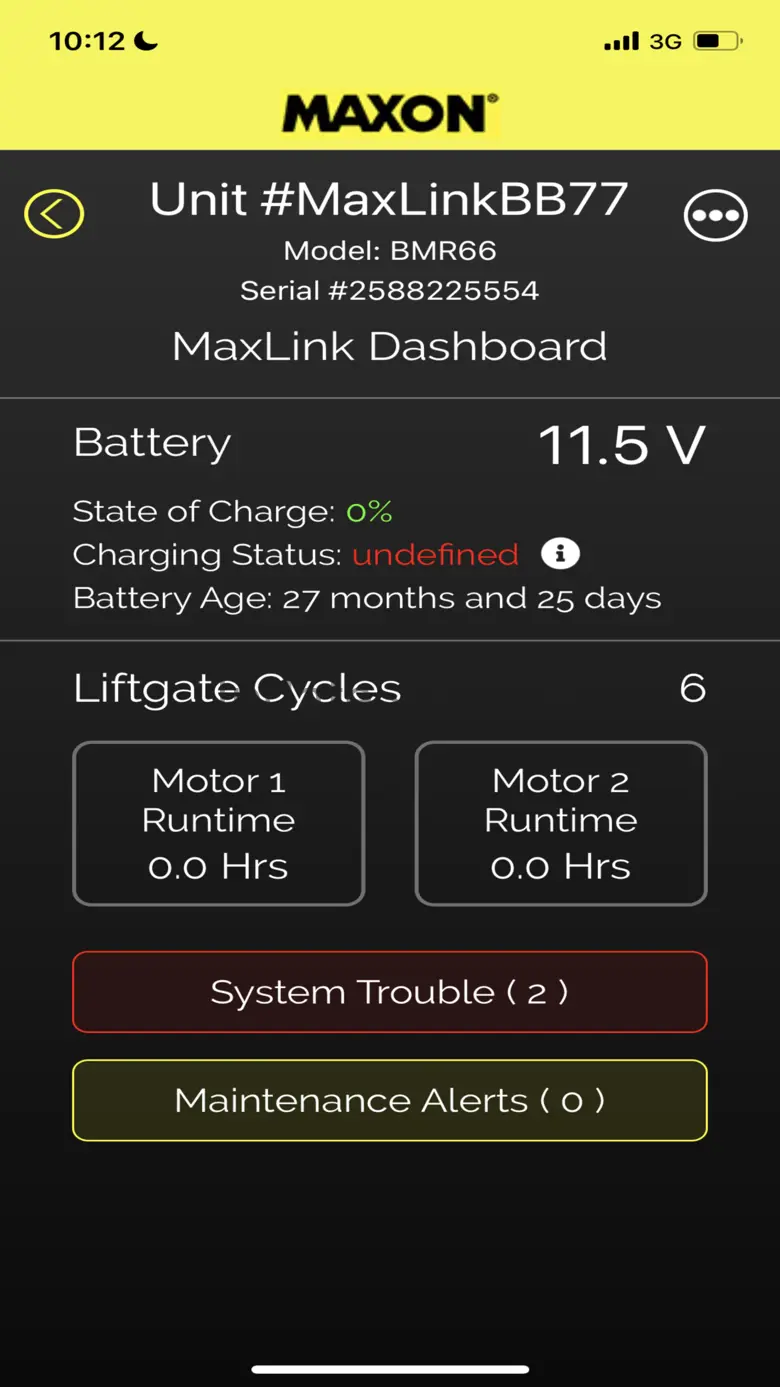The image size is (780, 1387).
Task: View System Trouble alerts
Action: 389,992
